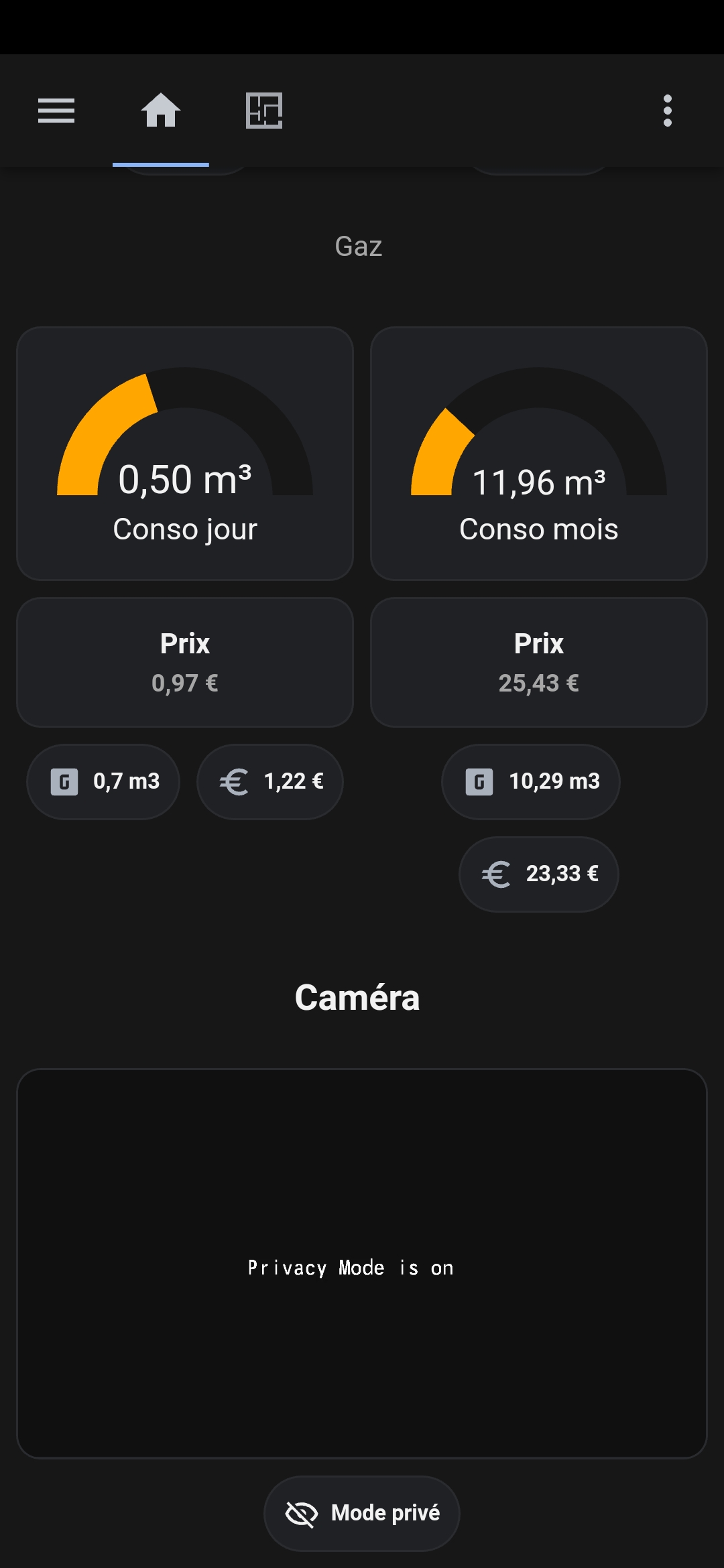Open the Conso mois gas gauge
Viewport: 724px width, 1568px height.
pos(539,454)
